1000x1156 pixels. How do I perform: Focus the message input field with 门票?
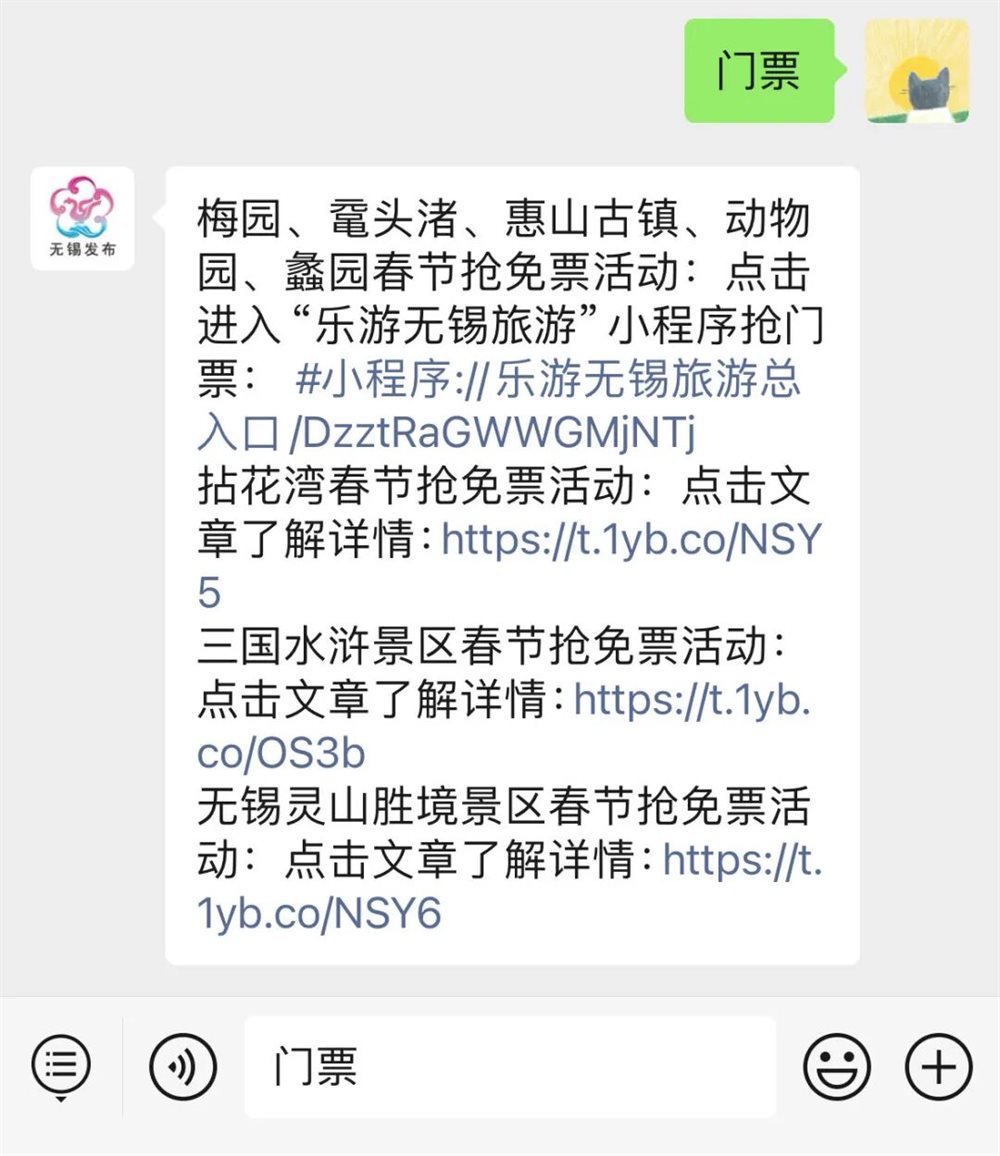coord(510,1066)
